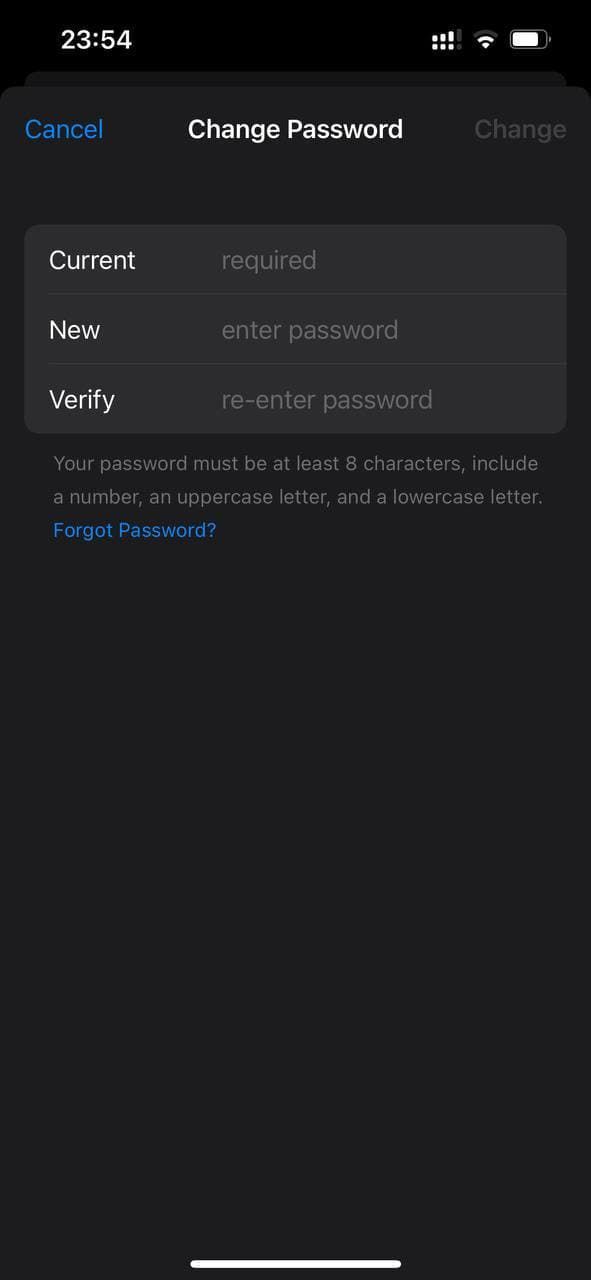The image size is (591, 1280).
Task: Select the New password field
Action: pos(295,330)
